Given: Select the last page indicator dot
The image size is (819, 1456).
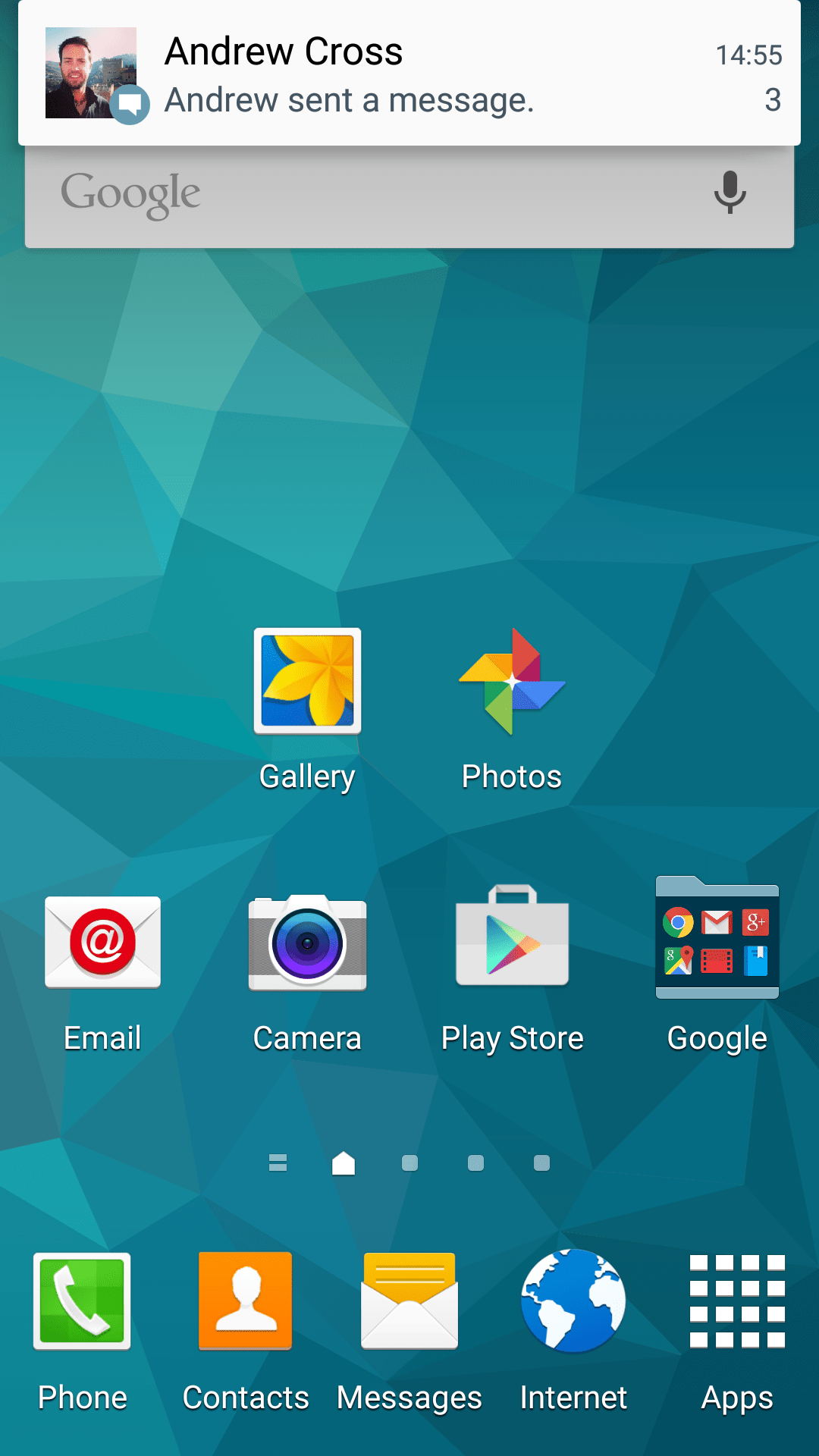Looking at the screenshot, I should coord(541,1163).
